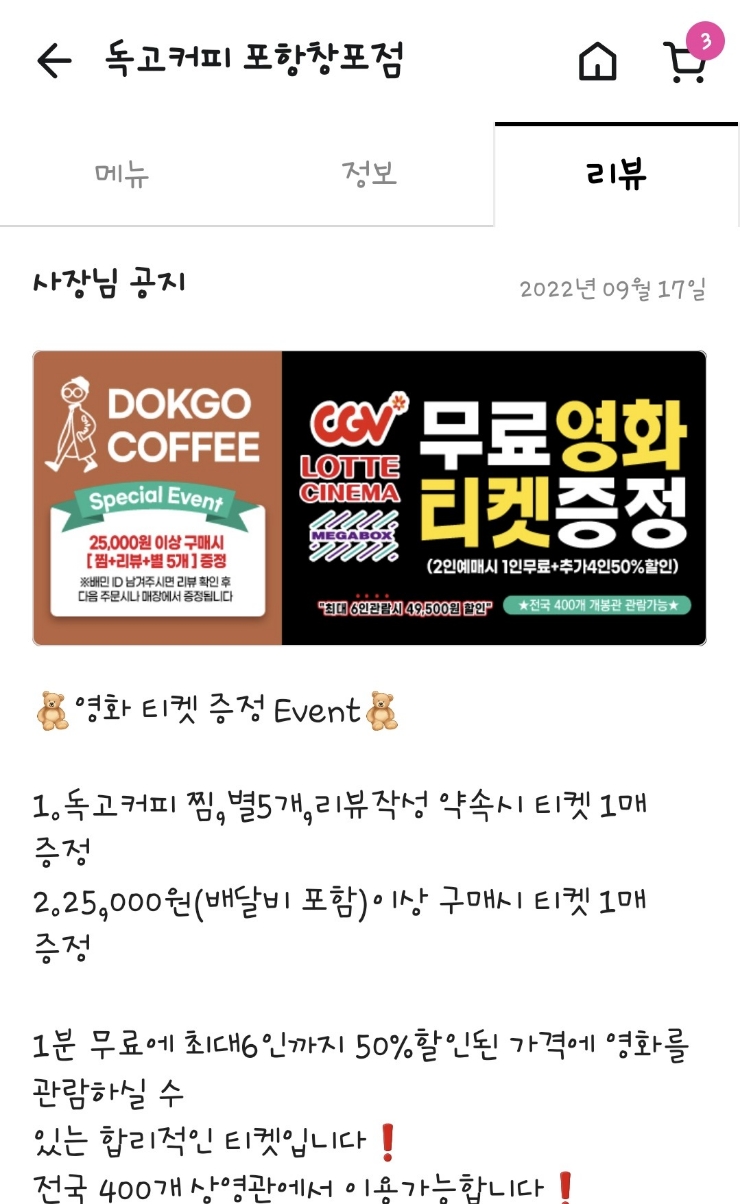
Task: Go back from 독고커피 포항창포점
Action: [x=54, y=62]
